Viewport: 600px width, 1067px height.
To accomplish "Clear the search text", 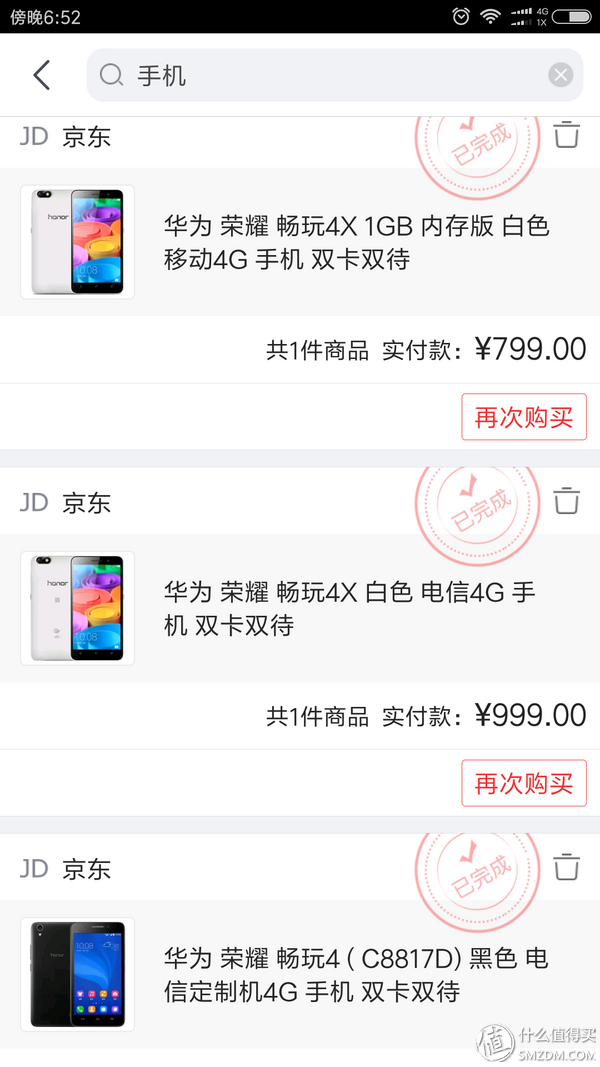I will (560, 75).
